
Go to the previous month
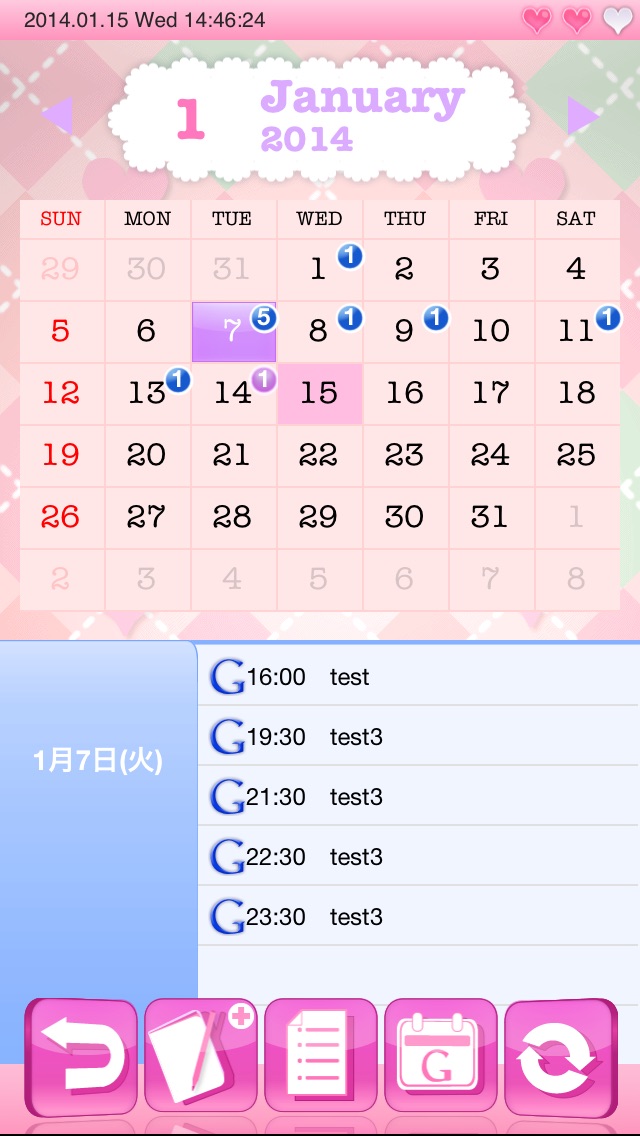click(x=57, y=116)
